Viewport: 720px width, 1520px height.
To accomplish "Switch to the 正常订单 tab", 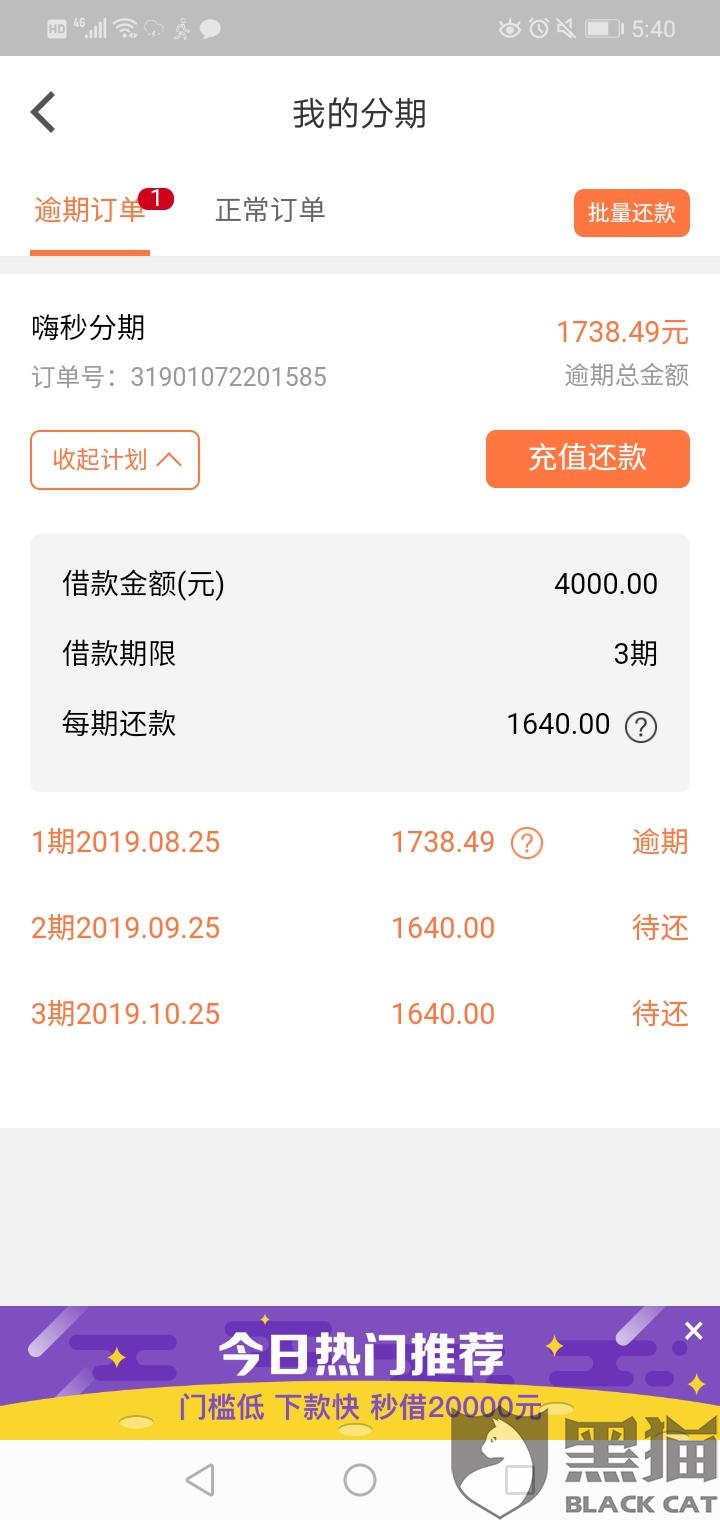I will (270, 210).
